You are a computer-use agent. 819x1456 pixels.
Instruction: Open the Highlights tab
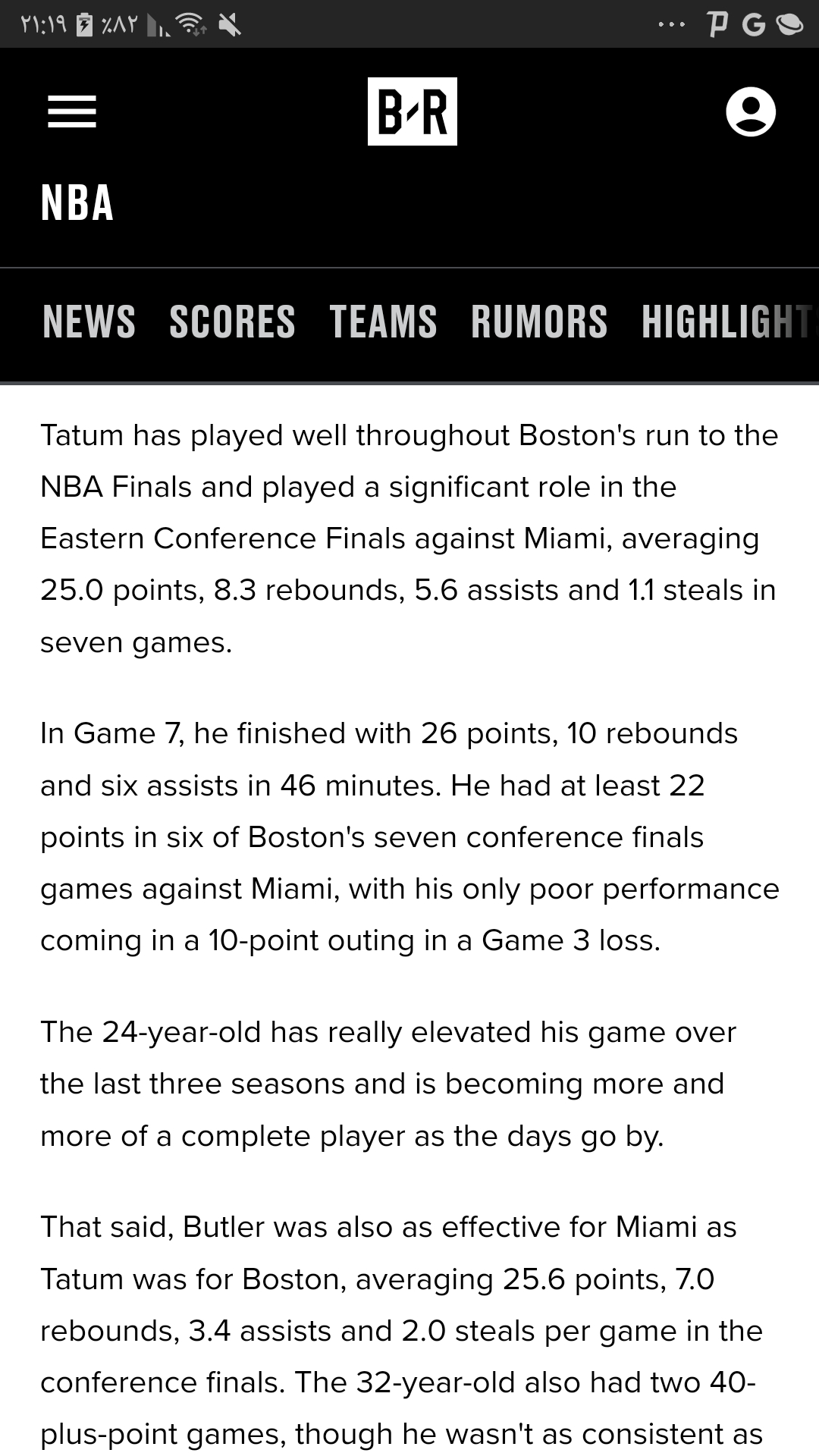[730, 322]
